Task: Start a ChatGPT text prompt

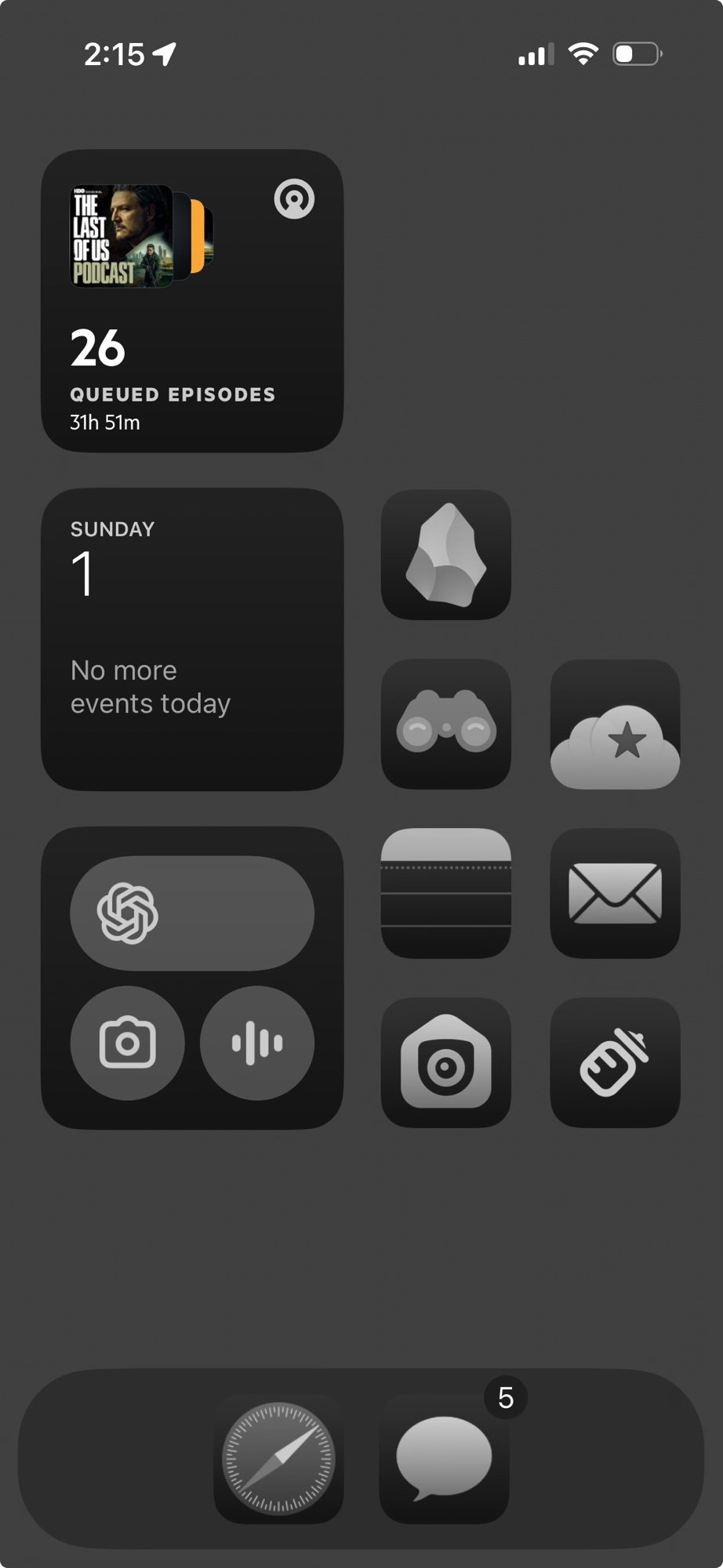Action: pos(192,913)
